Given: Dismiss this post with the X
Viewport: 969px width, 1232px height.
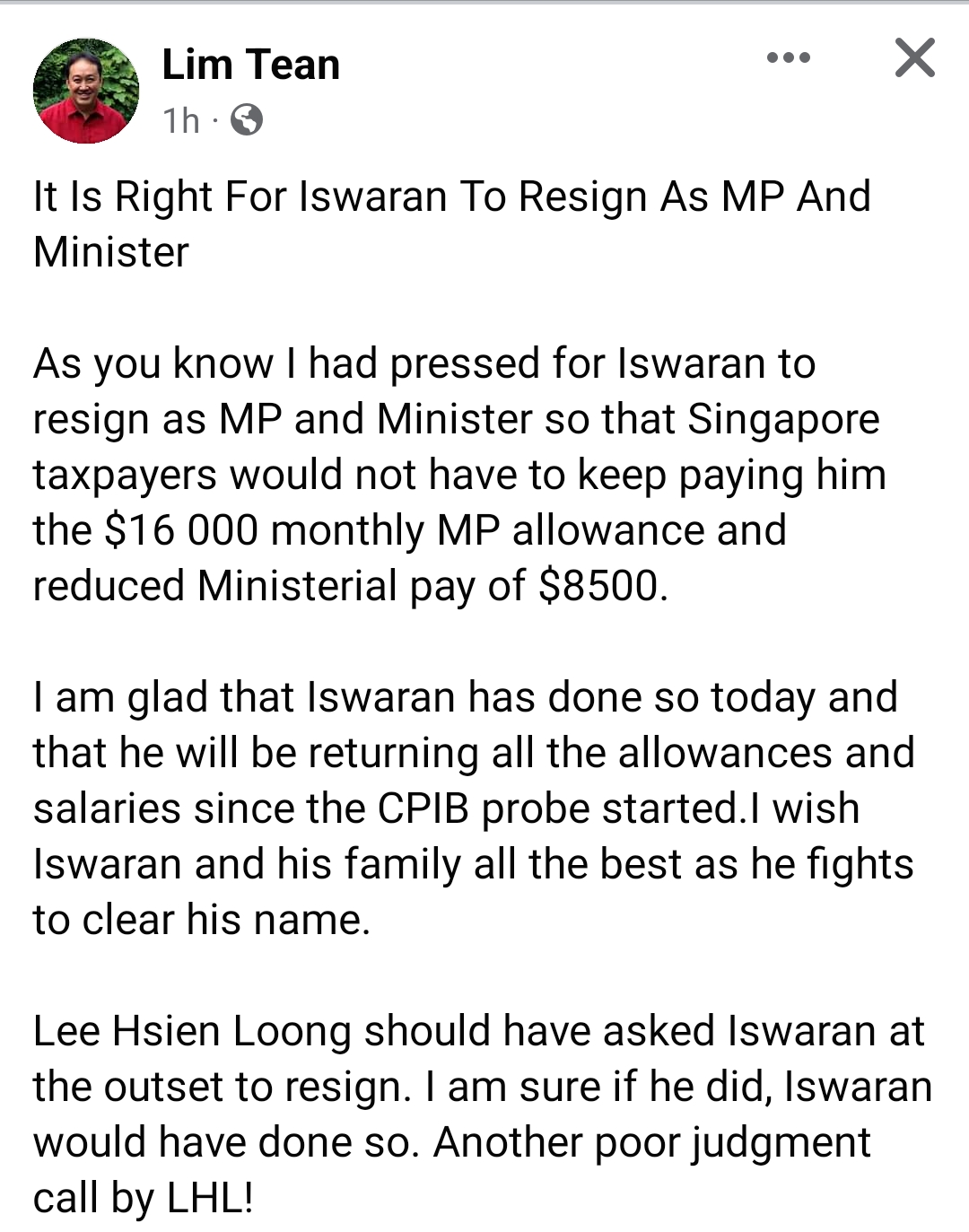Looking at the screenshot, I should tap(914, 58).
